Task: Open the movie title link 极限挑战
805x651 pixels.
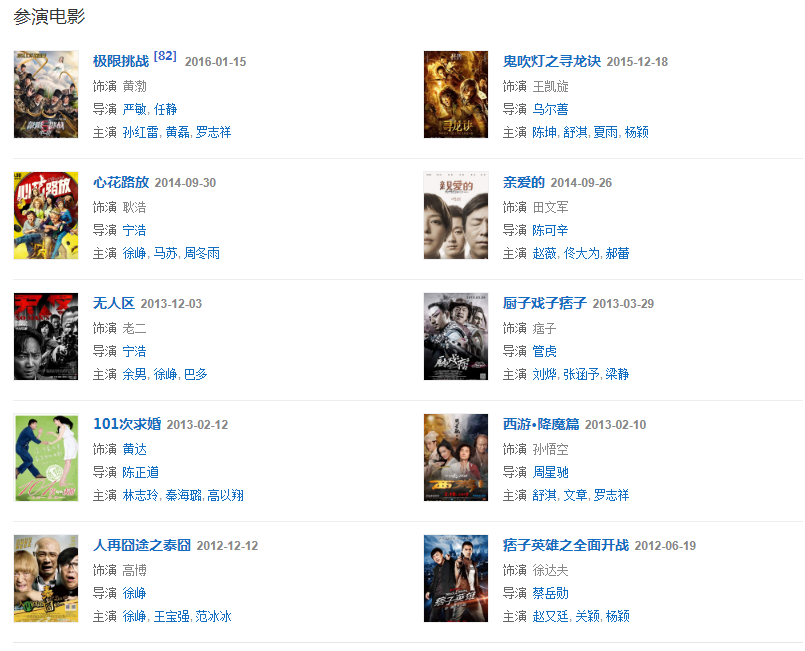Action: [120, 61]
